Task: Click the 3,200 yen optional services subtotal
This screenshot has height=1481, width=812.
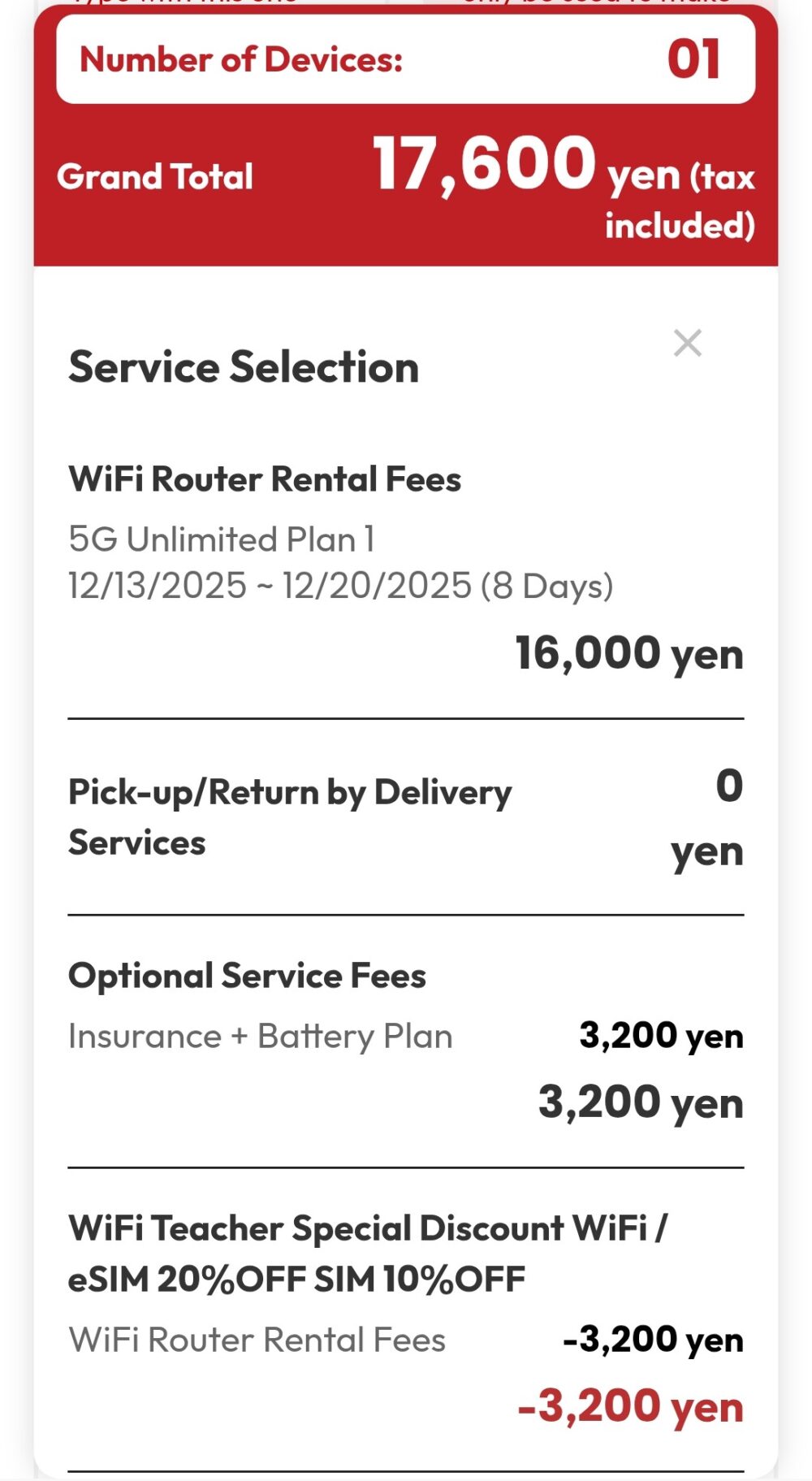Action: point(641,1102)
